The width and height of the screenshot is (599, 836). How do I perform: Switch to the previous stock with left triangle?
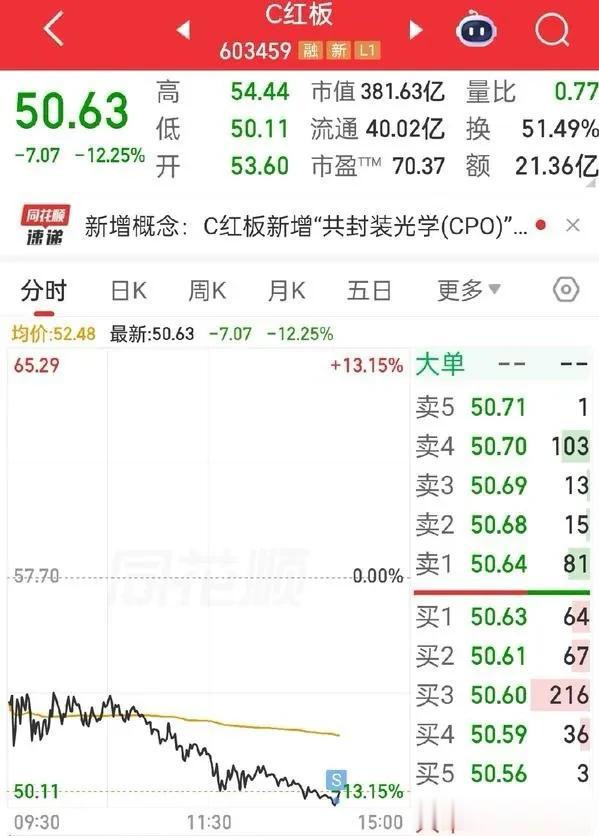coord(183,30)
